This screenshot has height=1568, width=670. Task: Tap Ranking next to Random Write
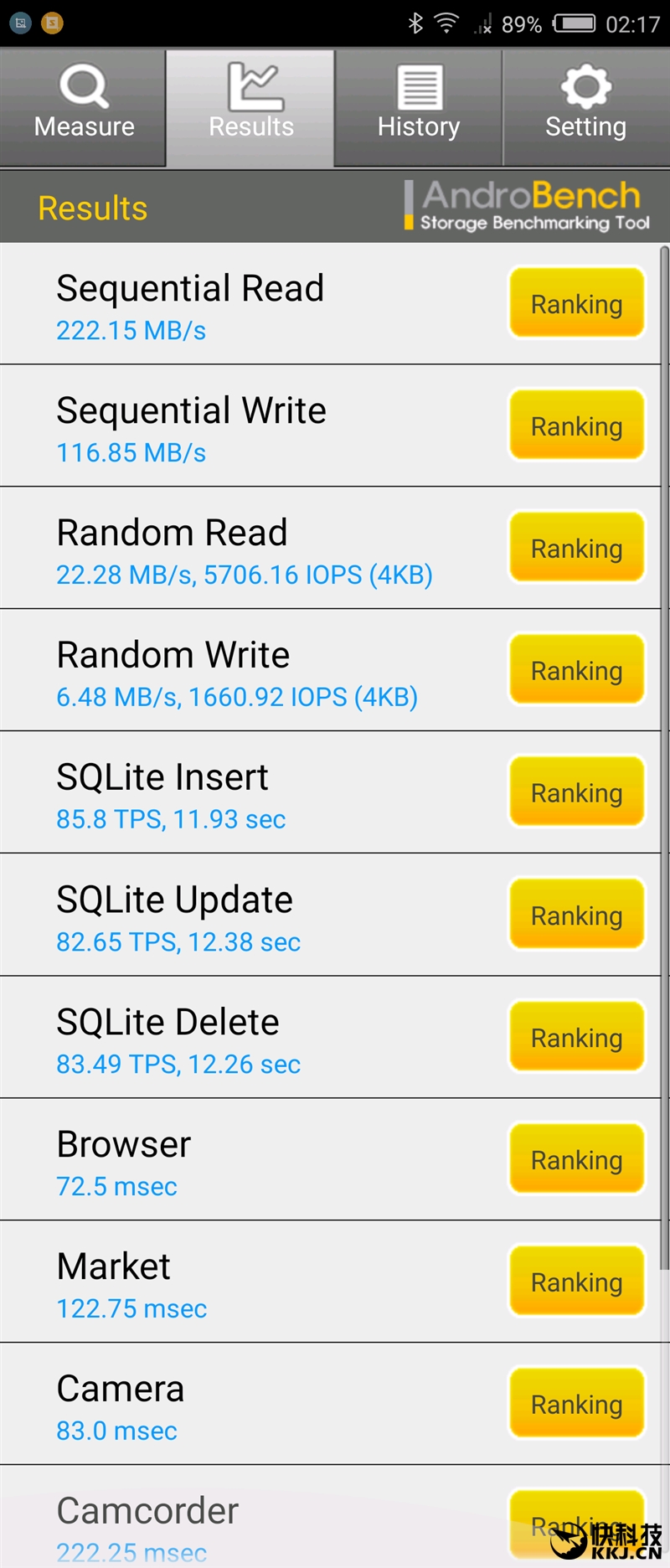tap(576, 670)
